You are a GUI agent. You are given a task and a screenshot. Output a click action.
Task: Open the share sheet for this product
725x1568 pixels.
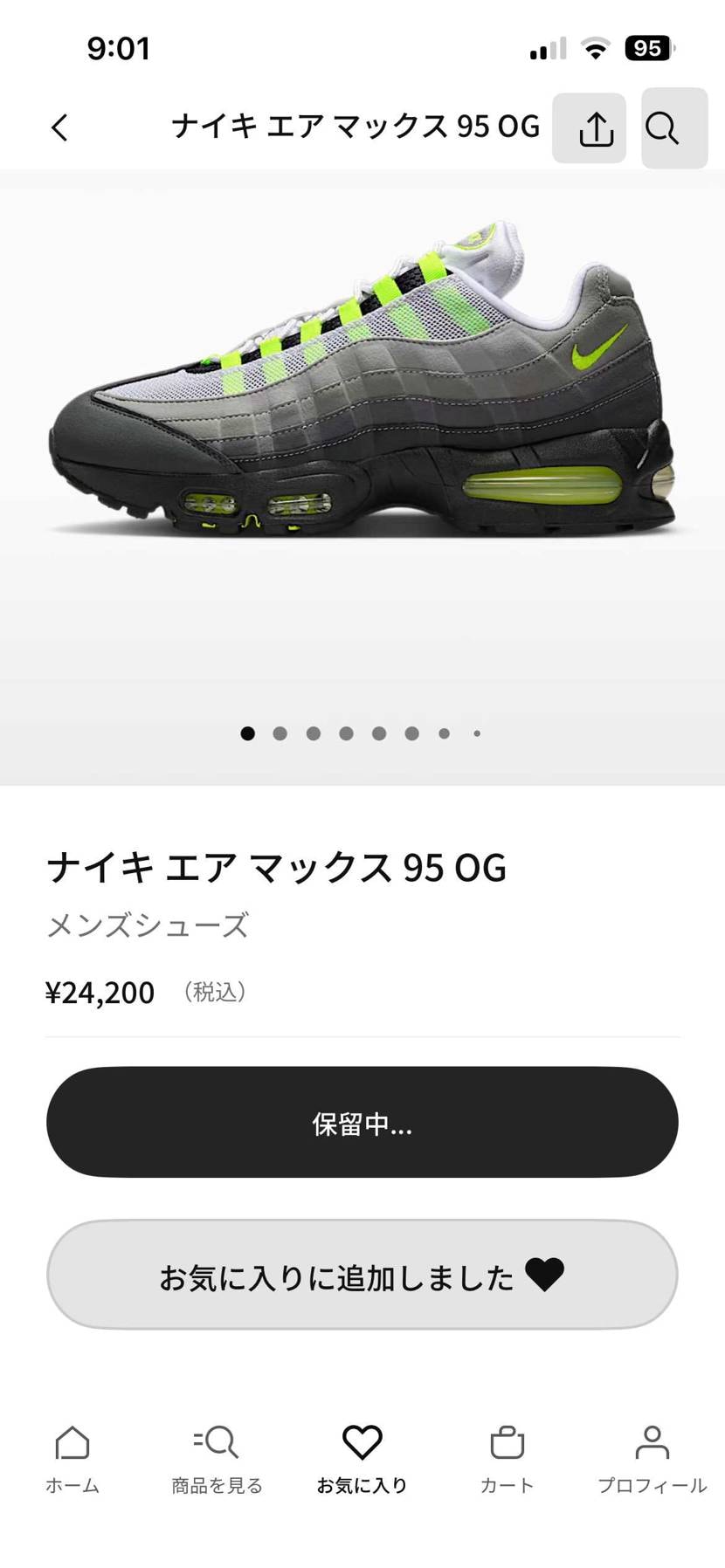coord(589,127)
